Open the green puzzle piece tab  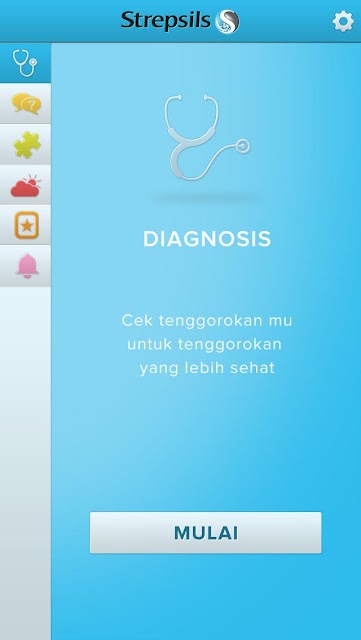[25, 144]
